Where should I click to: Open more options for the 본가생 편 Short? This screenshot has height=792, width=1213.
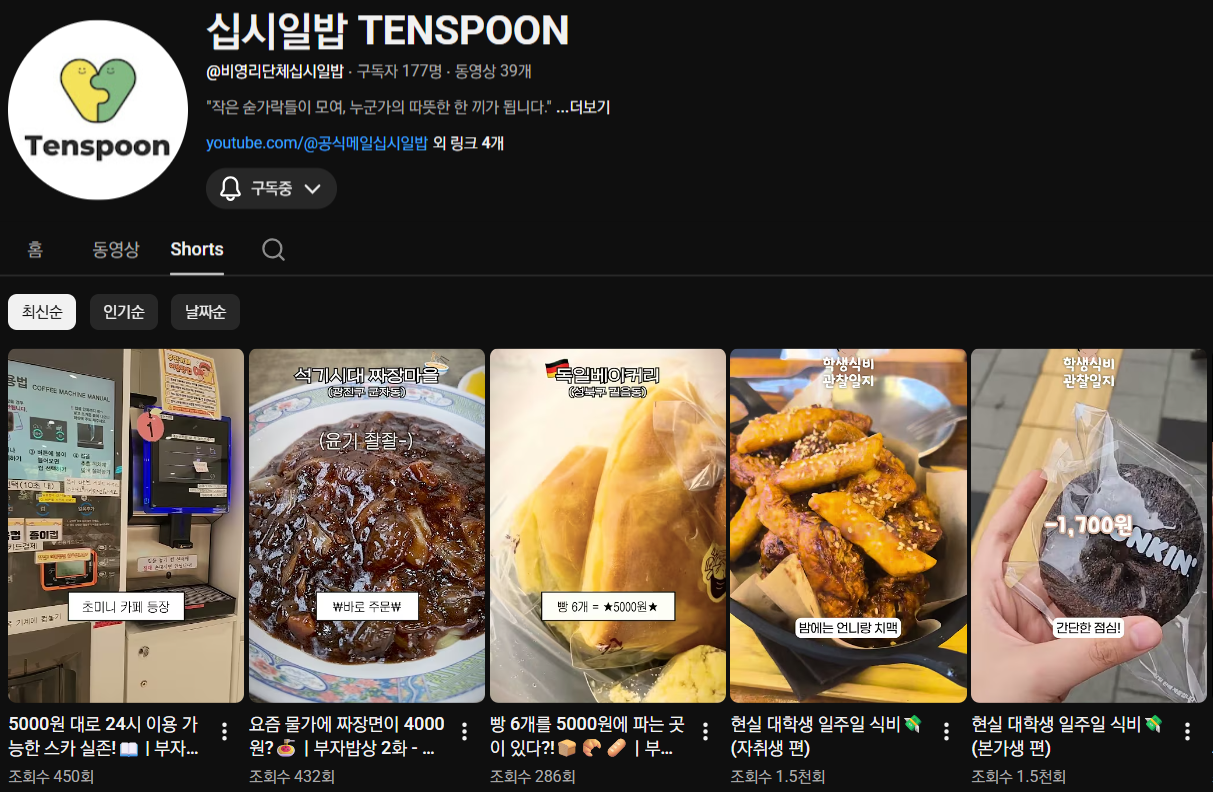(x=1187, y=731)
